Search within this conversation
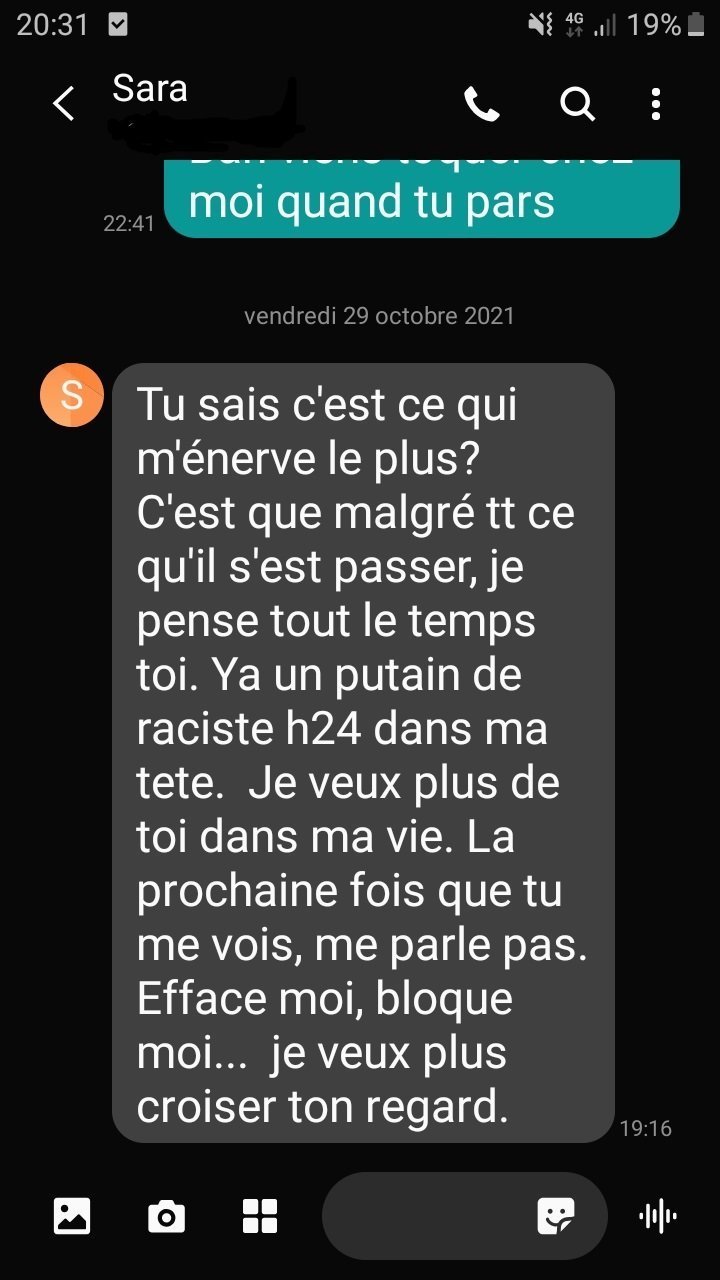Viewport: 720px width, 1280px height. pos(577,103)
